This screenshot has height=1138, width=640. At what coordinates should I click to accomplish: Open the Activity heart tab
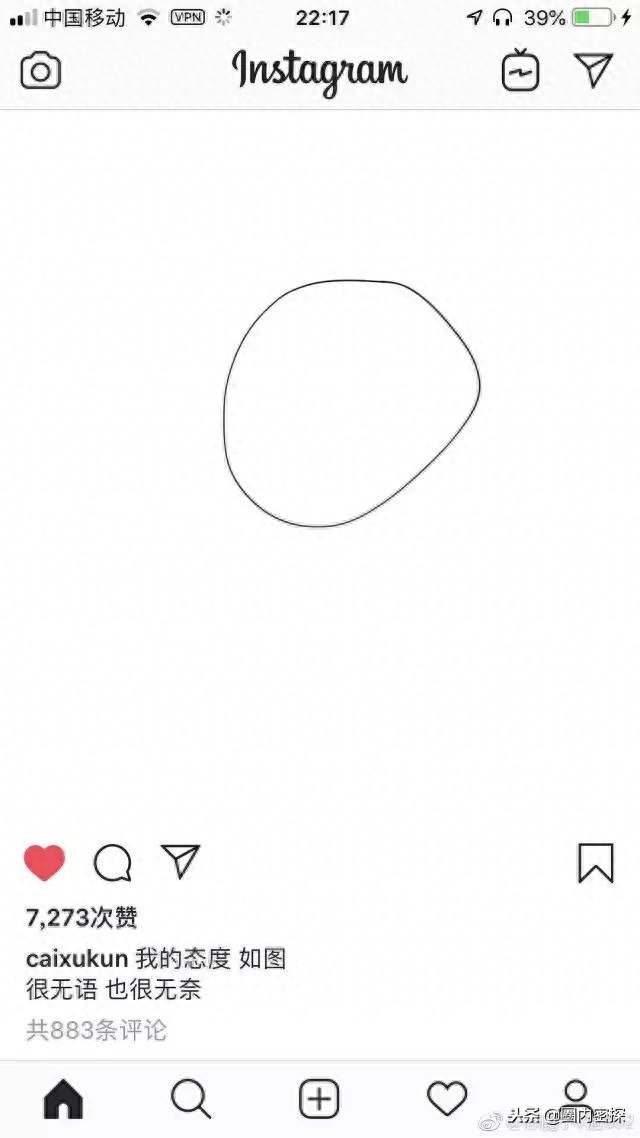coord(447,1099)
